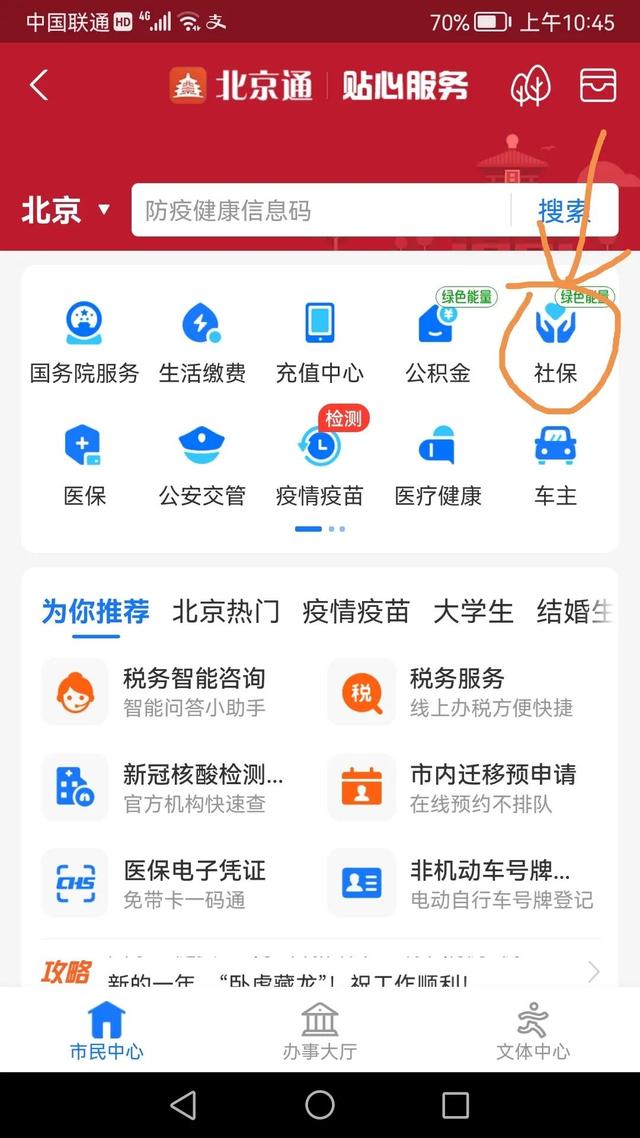Image resolution: width=640 pixels, height=1138 pixels.
Task: Open 充值中心
Action: (x=320, y=341)
